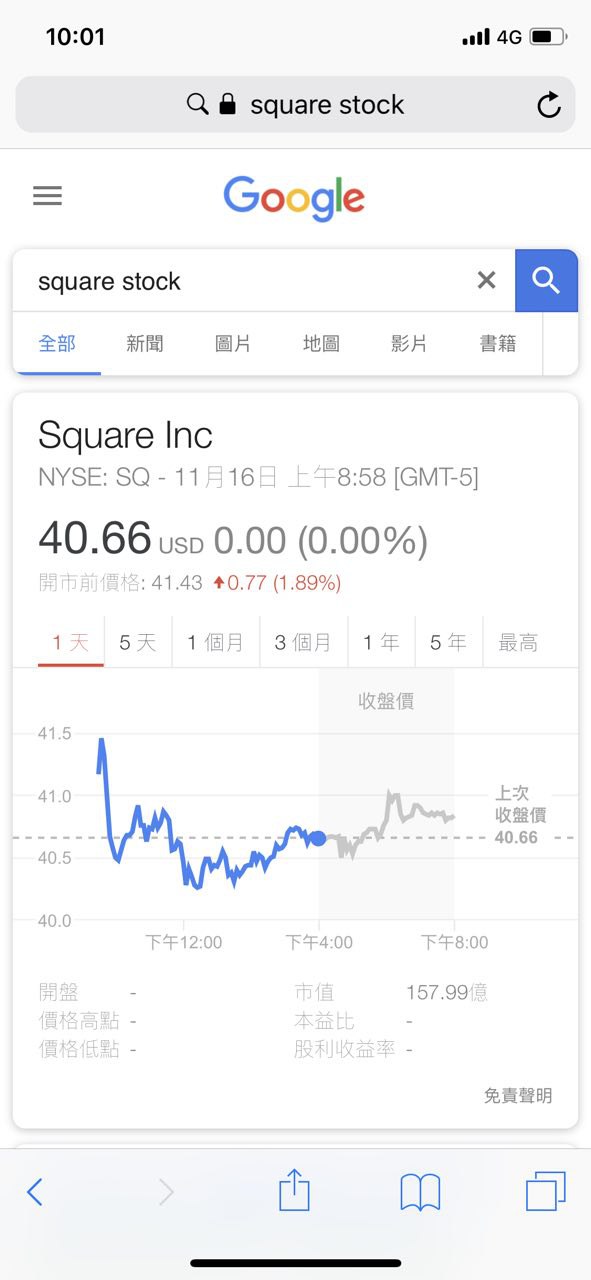
Task: Open Safari bookmarks
Action: pyautogui.click(x=420, y=1191)
